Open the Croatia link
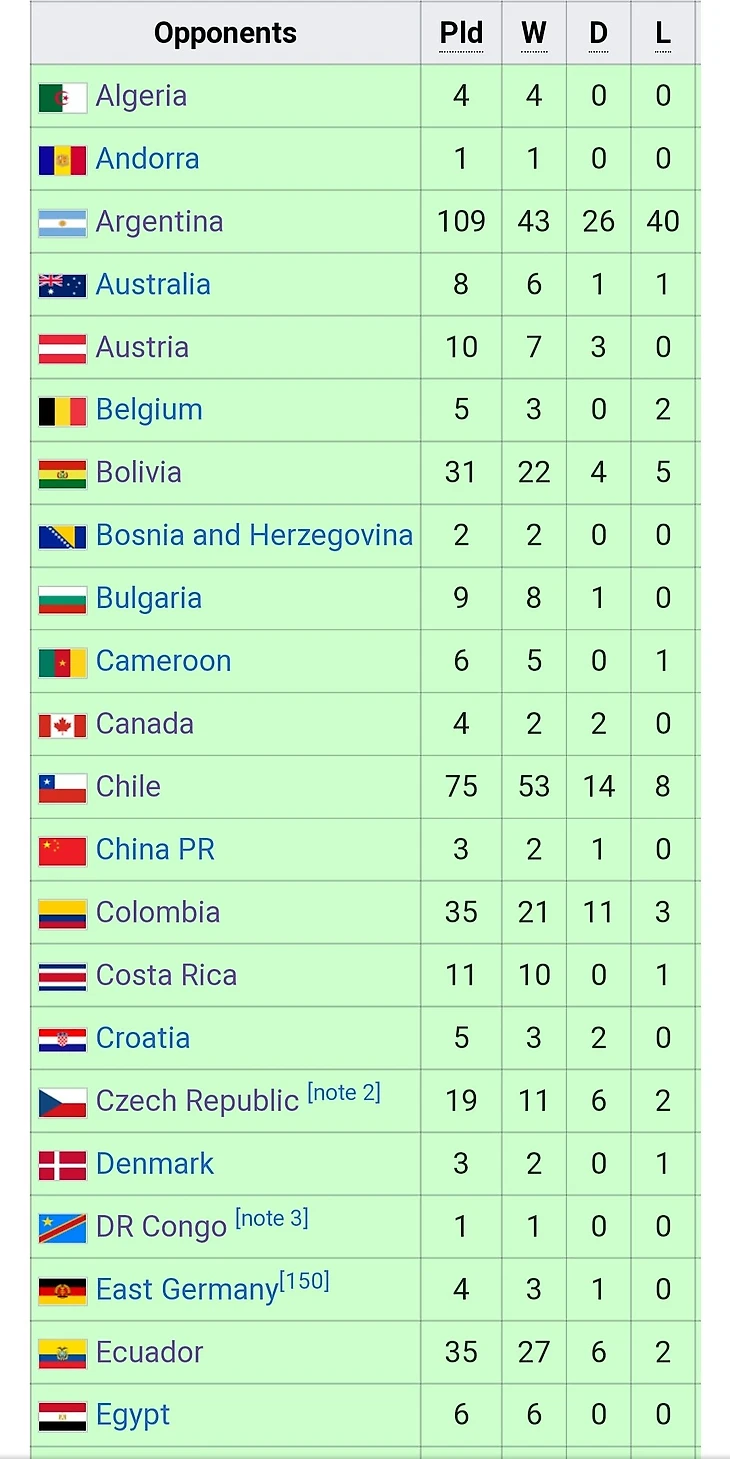 [143, 1038]
